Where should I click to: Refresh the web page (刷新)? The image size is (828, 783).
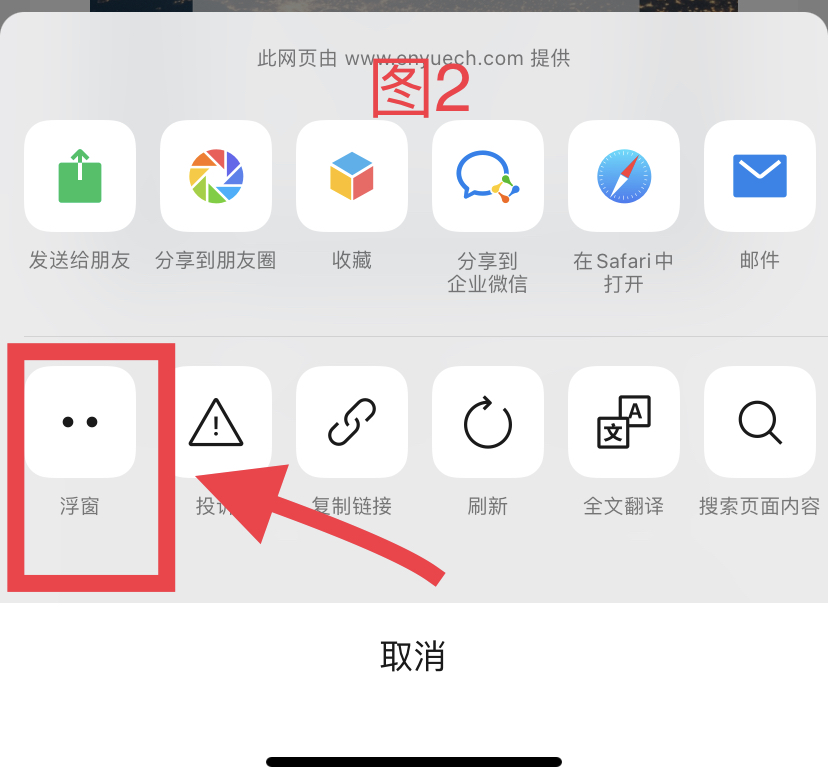(x=488, y=422)
